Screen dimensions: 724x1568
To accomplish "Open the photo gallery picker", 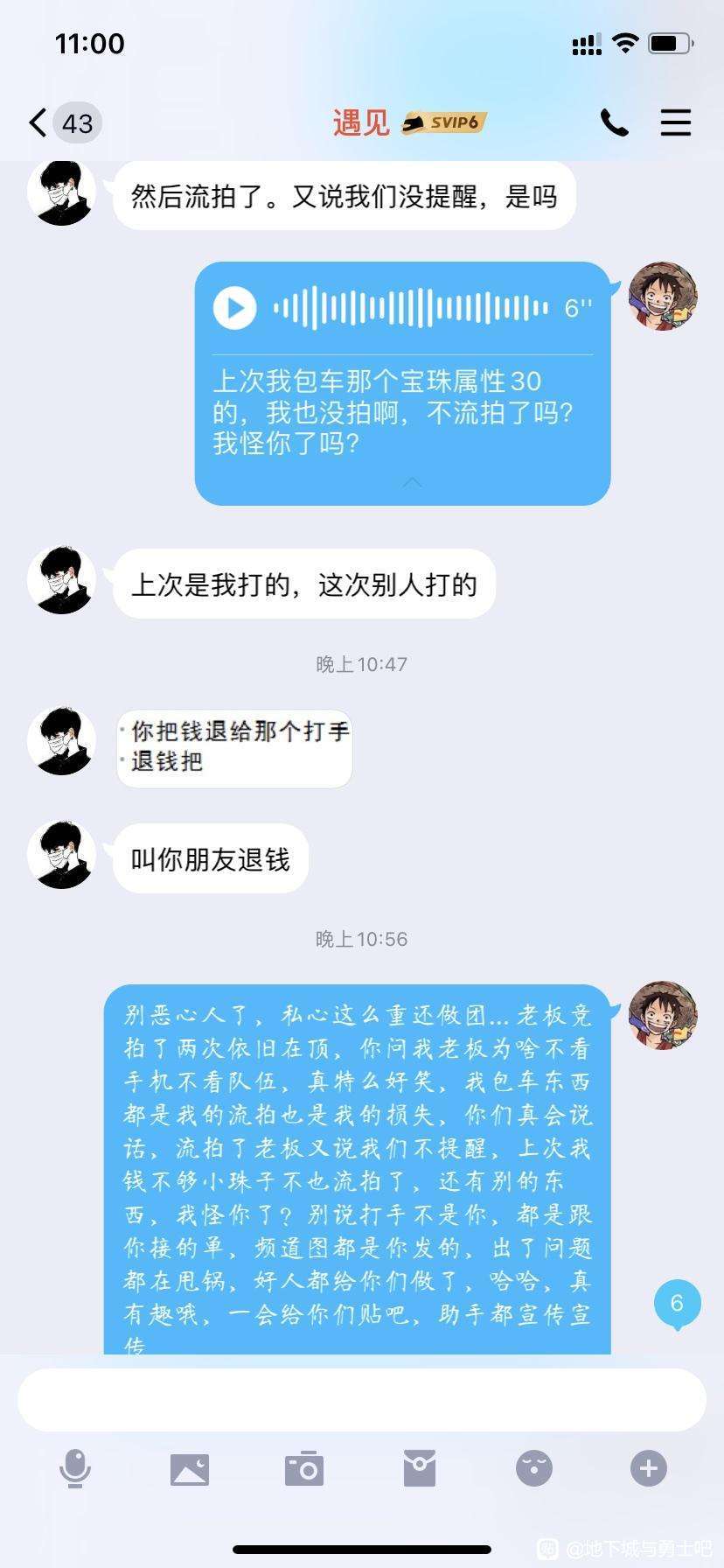I will (x=190, y=1468).
